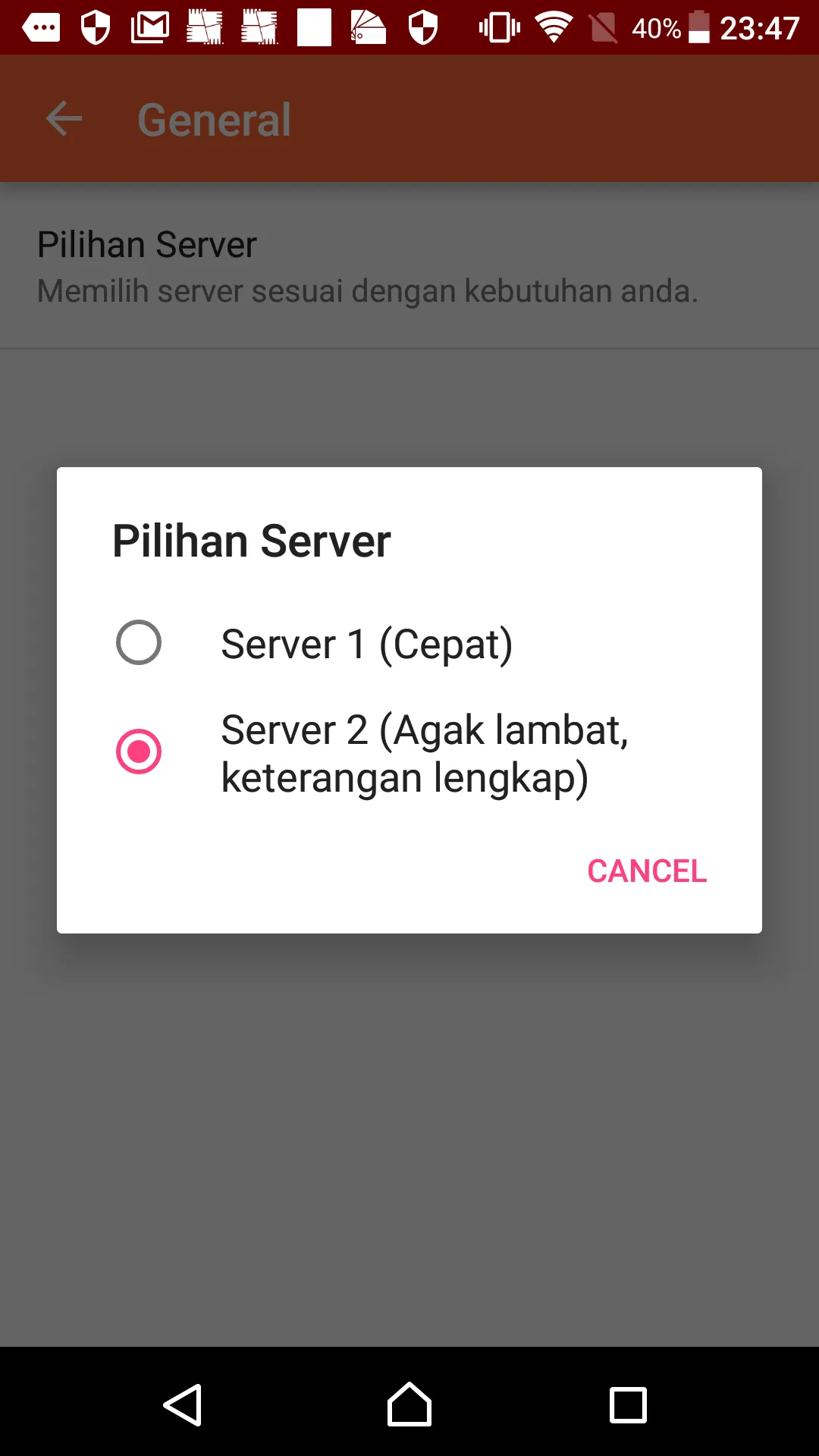Image resolution: width=819 pixels, height=1456 pixels.
Task: Tap the Gmail notification icon in status bar
Action: pos(151,27)
